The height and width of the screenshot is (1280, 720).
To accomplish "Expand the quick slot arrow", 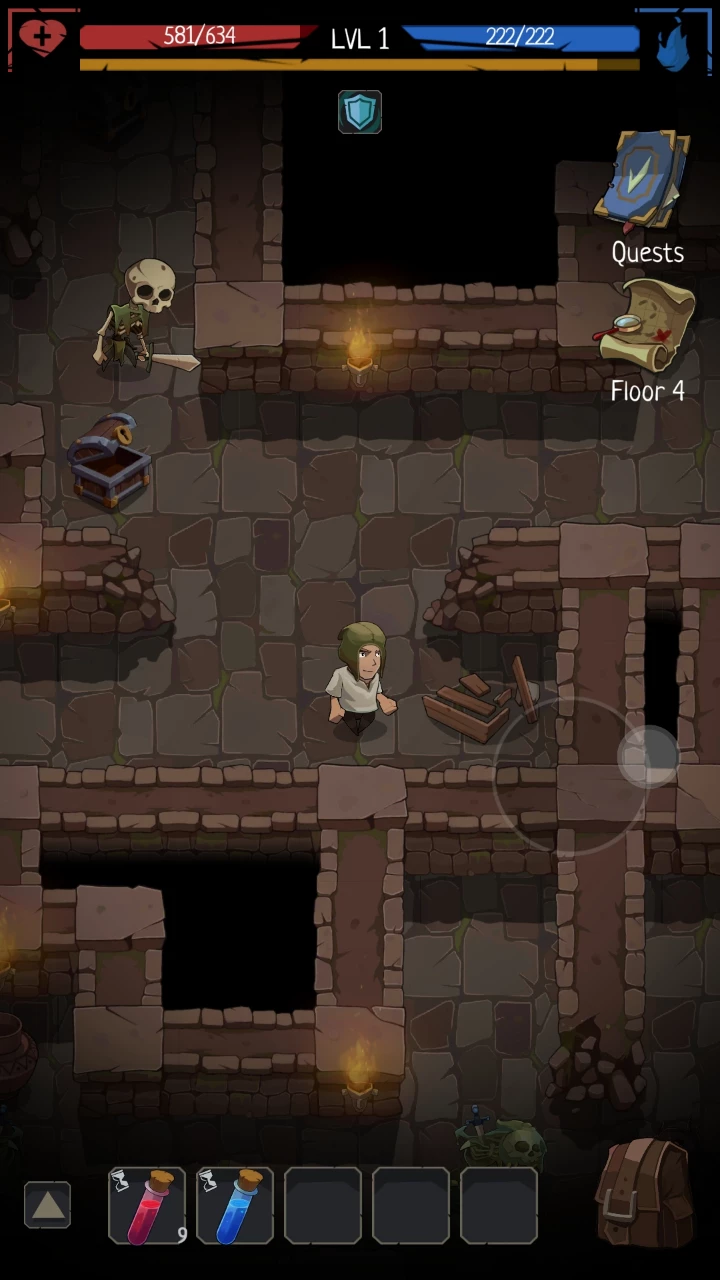I will point(47,1205).
